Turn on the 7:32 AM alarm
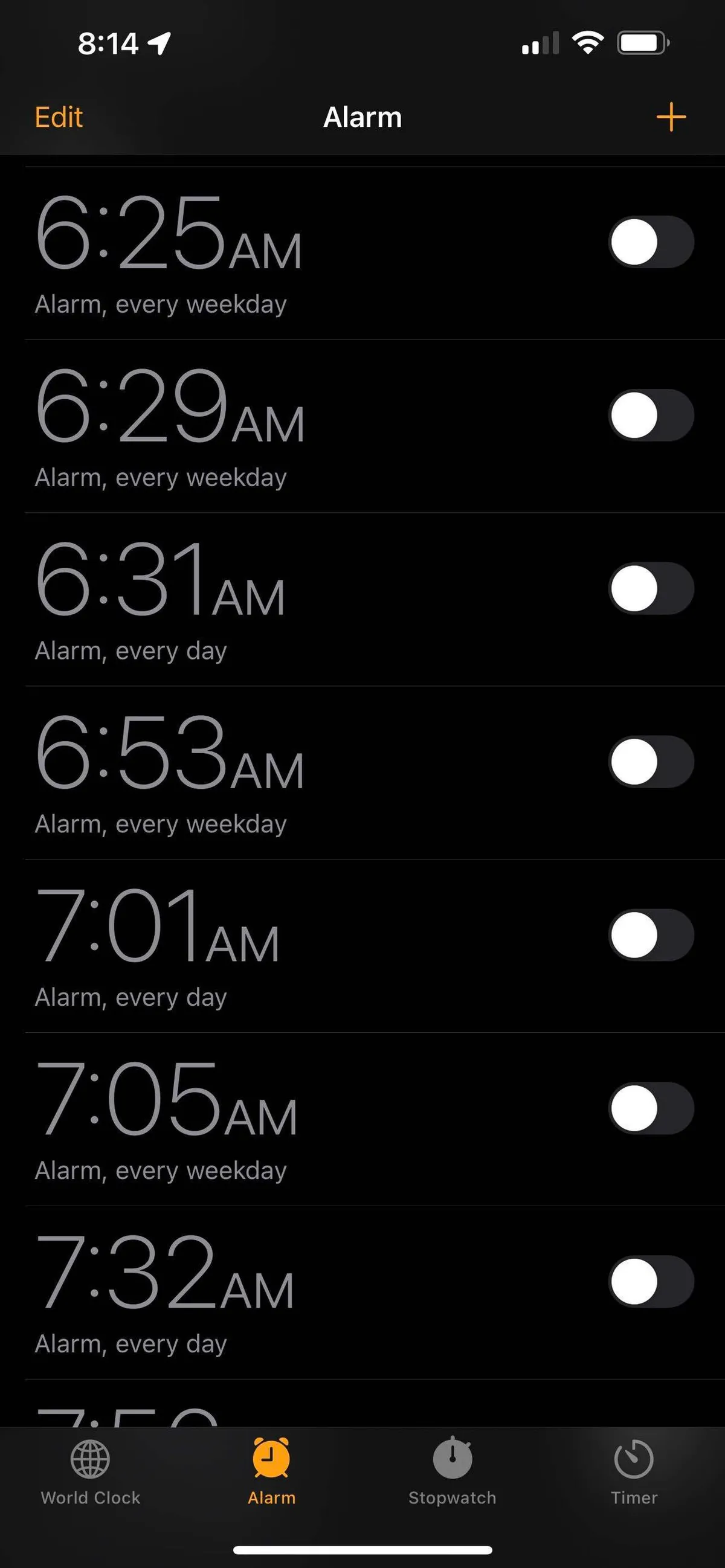 [x=651, y=1281]
